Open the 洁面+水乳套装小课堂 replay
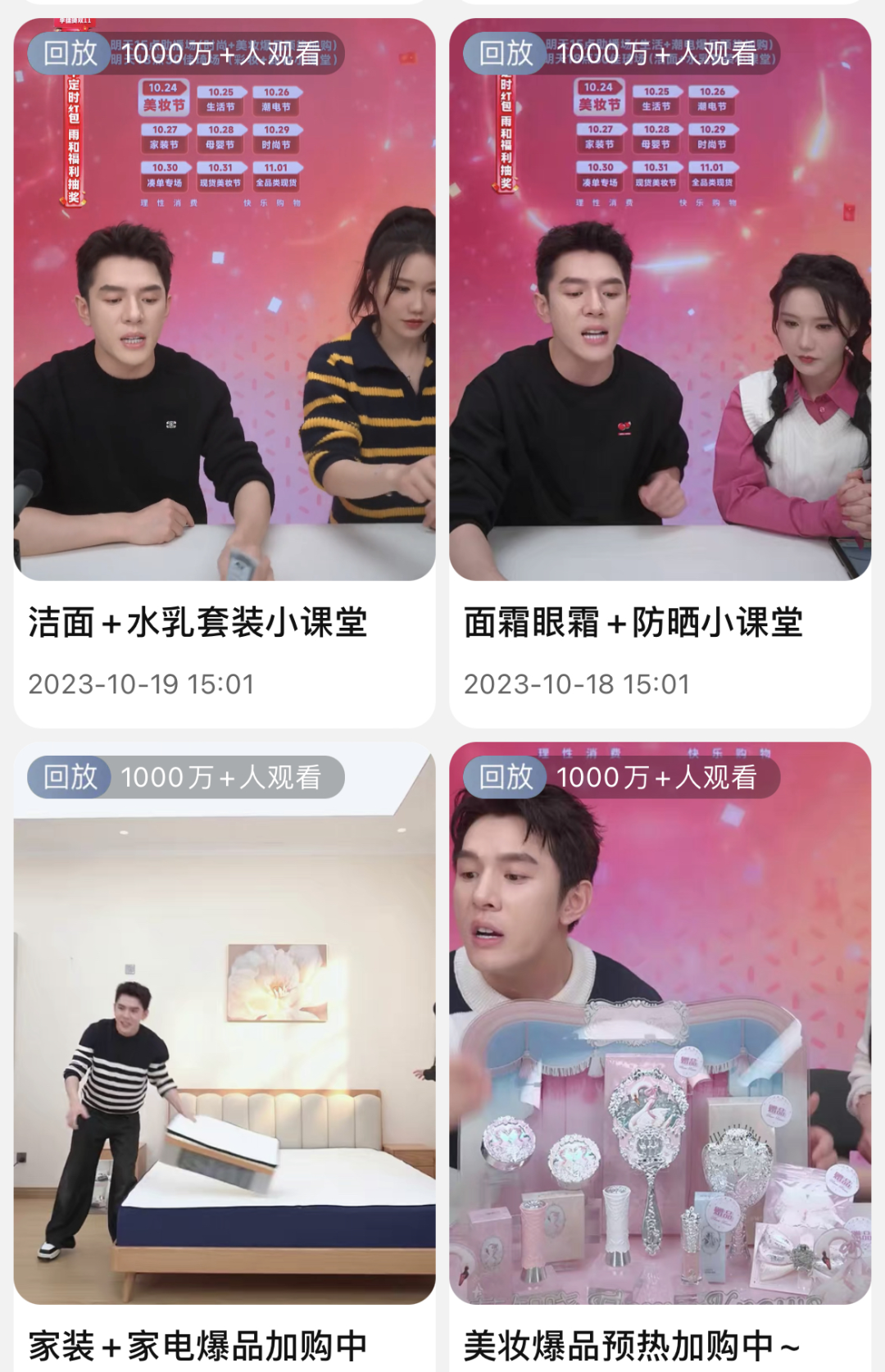Screen dimensions: 885x1372 224,328
